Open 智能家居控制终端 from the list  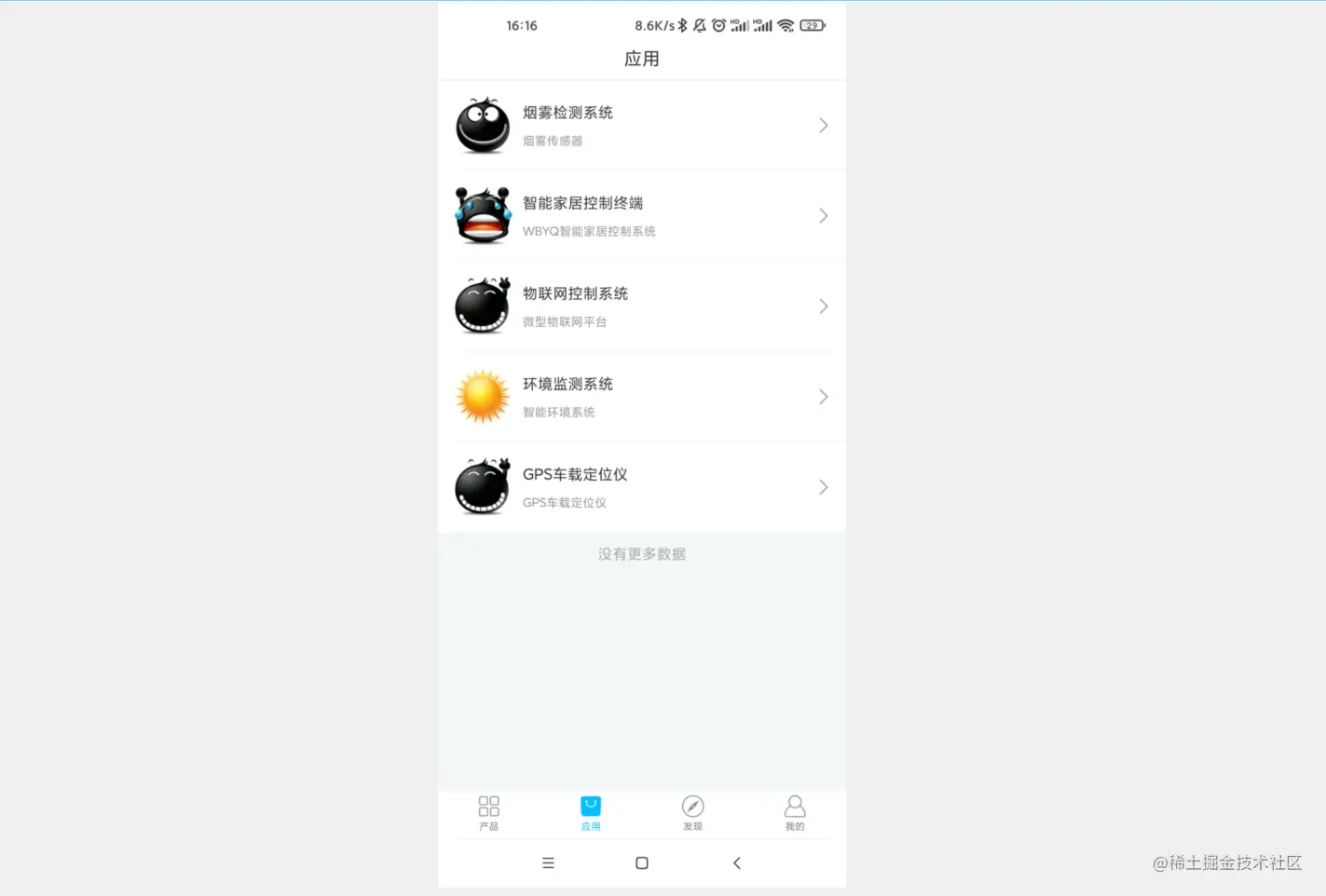pyautogui.click(x=641, y=216)
